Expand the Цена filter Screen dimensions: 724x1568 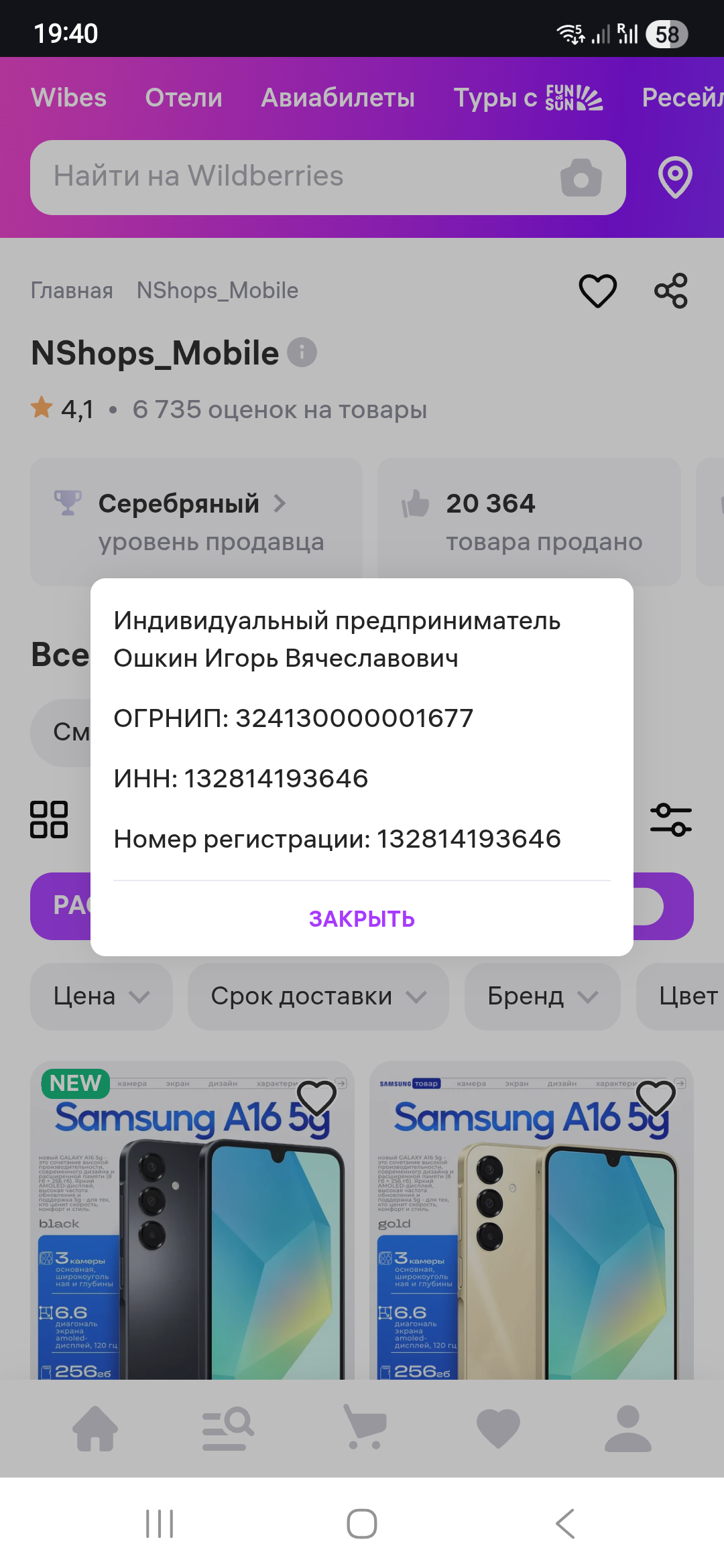tap(101, 996)
